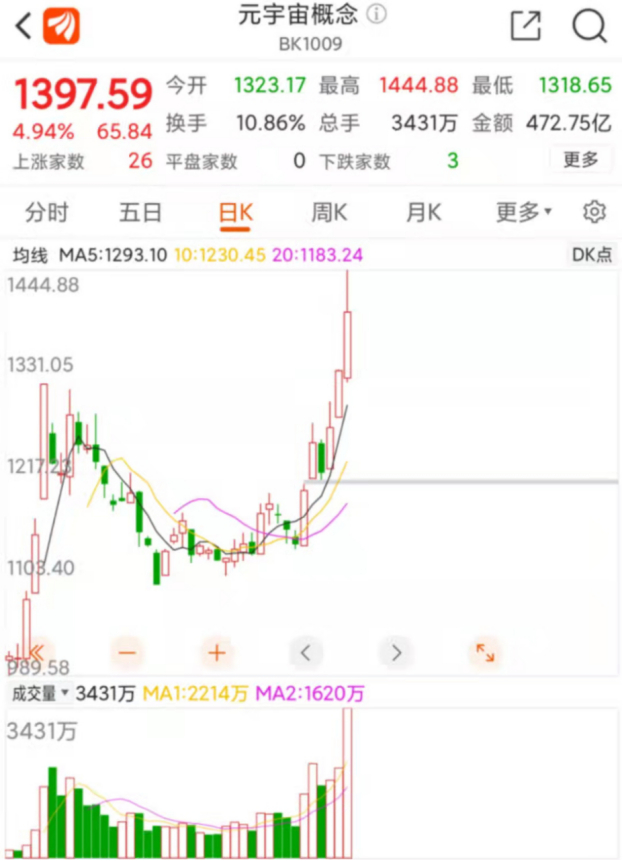
Task: Open the 成交量 indicator dropdown
Action: (40, 693)
